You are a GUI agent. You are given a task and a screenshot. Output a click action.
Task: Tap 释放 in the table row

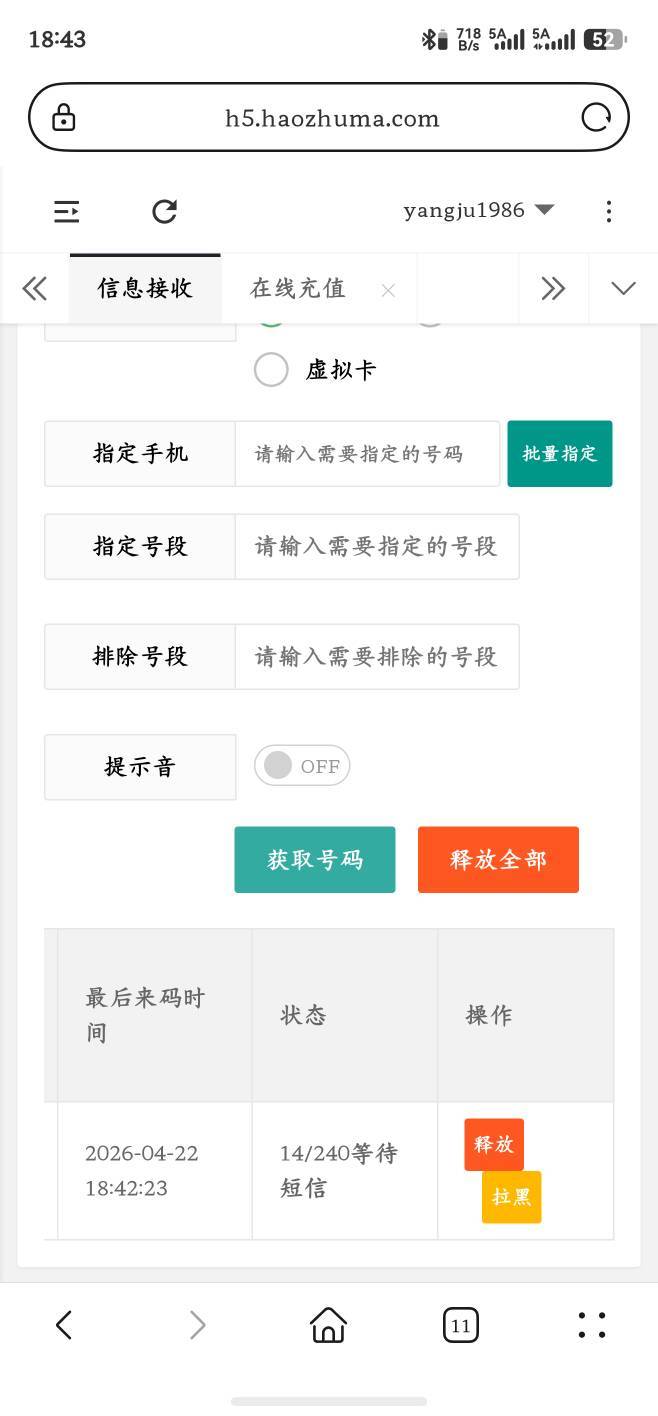[494, 1145]
